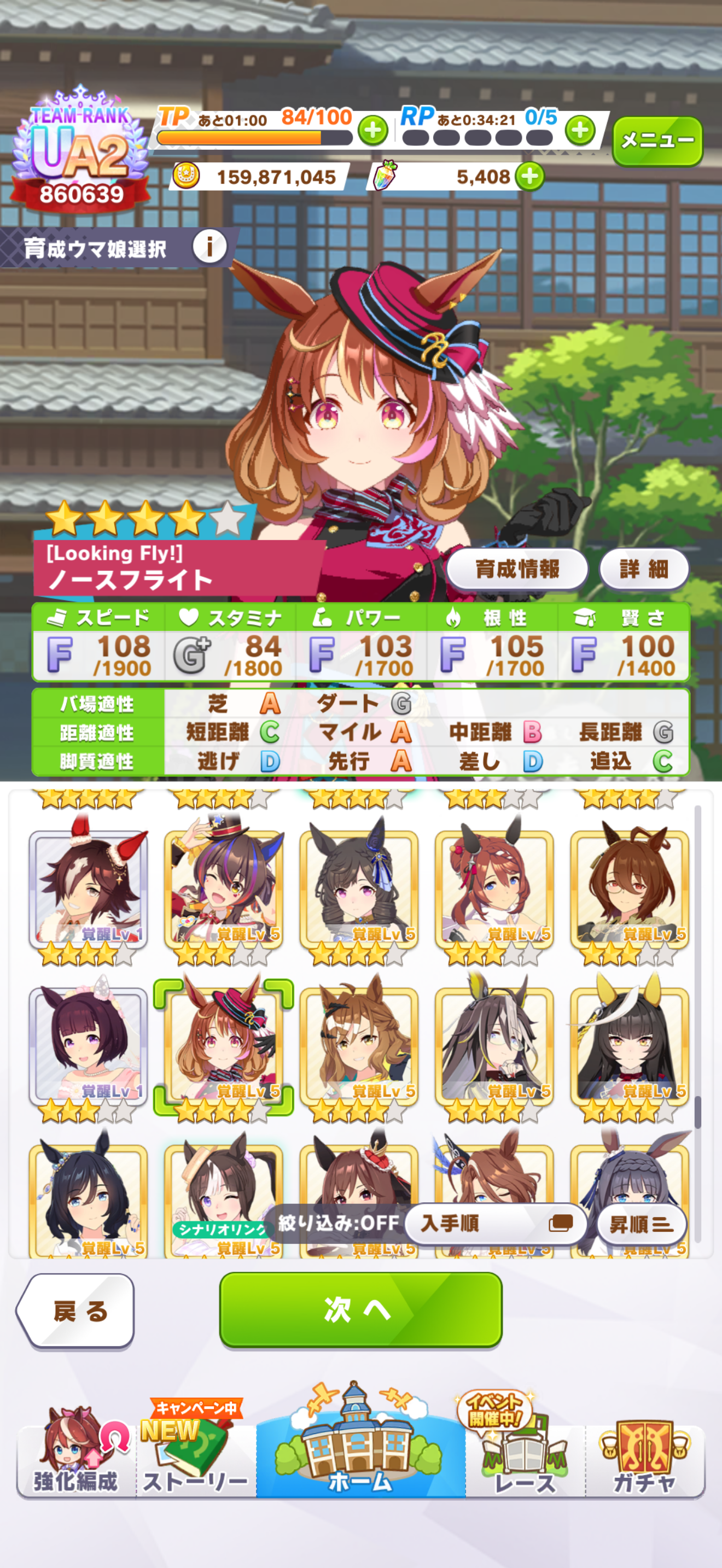Switch to the ストーリー tab
Screen dimensions: 722x1568
[x=195, y=1461]
